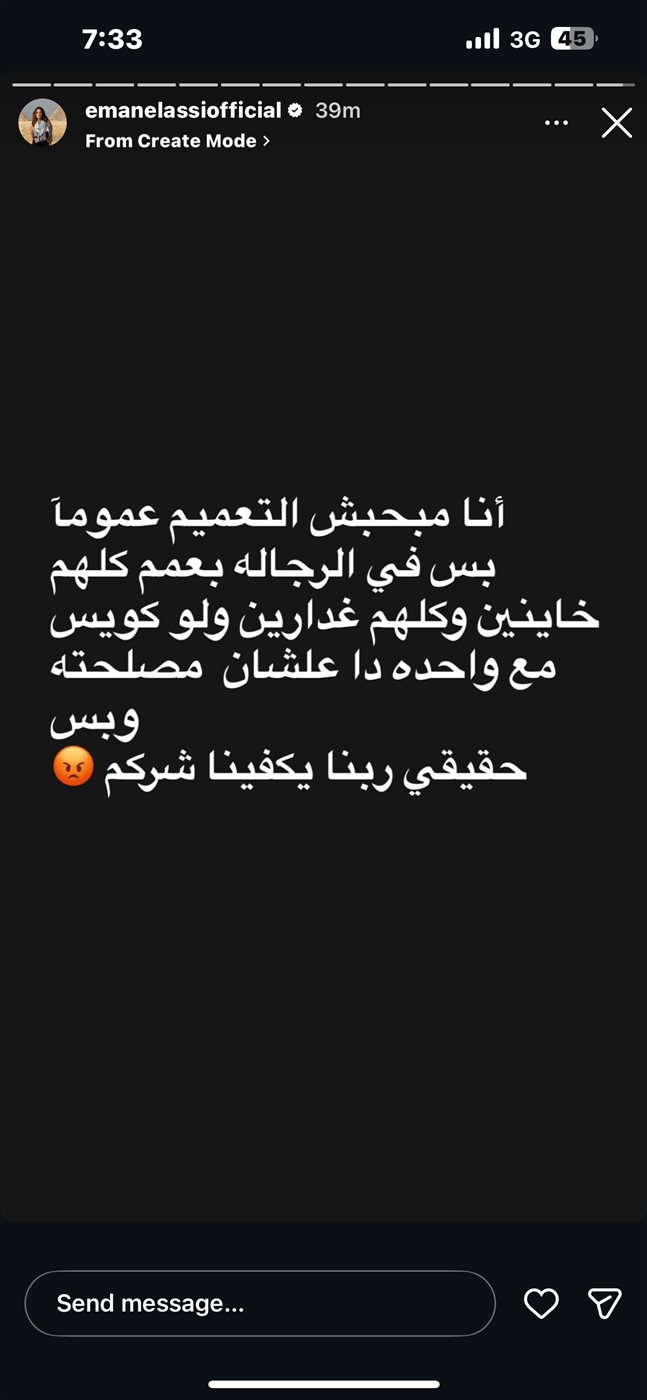647x1400 pixels.
Task: Open the three-dot story options menu
Action: point(556,123)
